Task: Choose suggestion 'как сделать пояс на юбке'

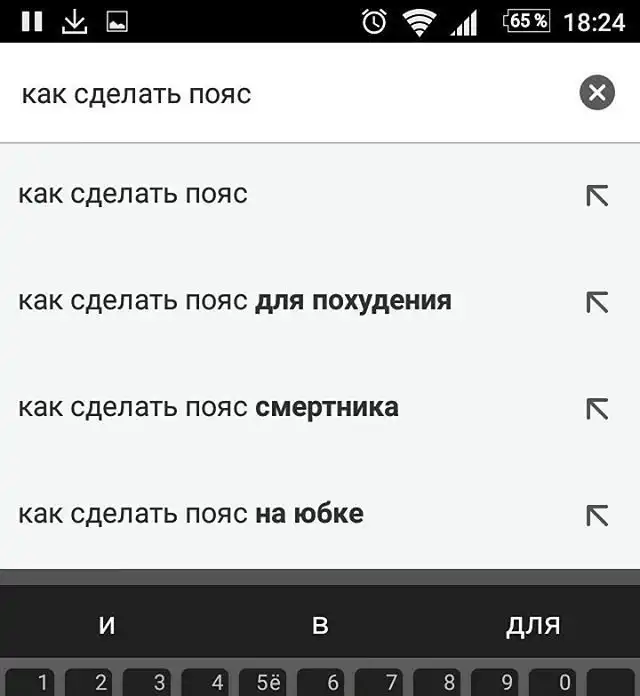Action: (191, 515)
